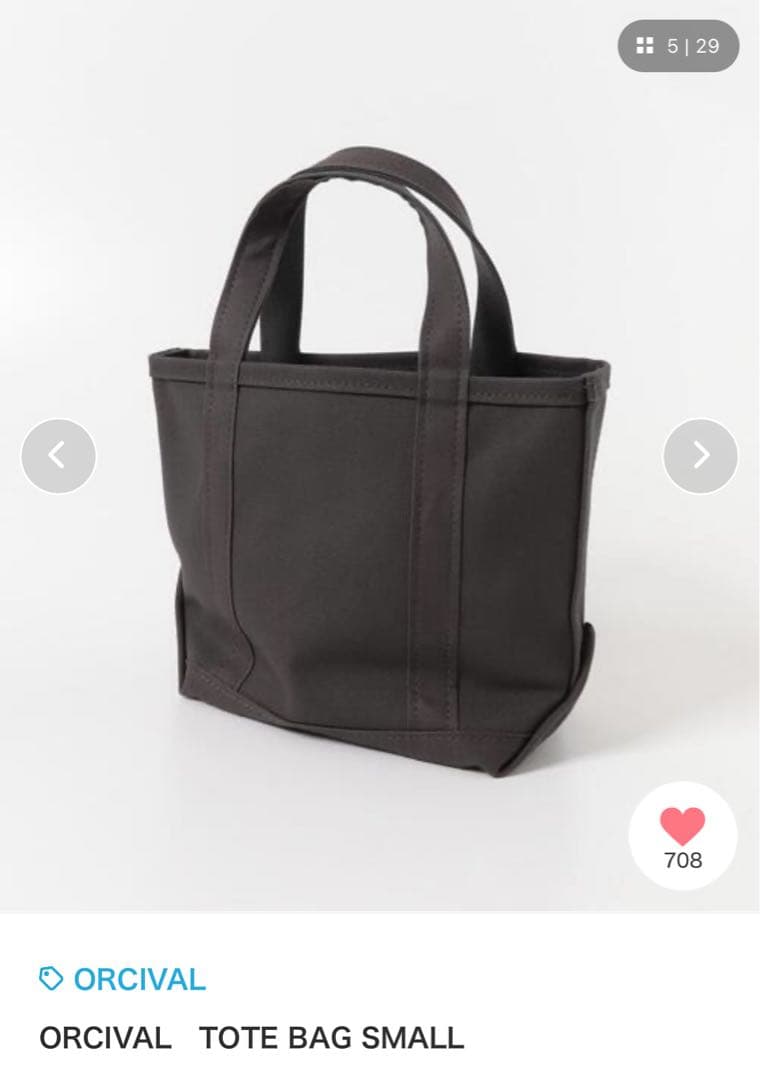Show the previous product image
760x1080 pixels.
tap(58, 455)
